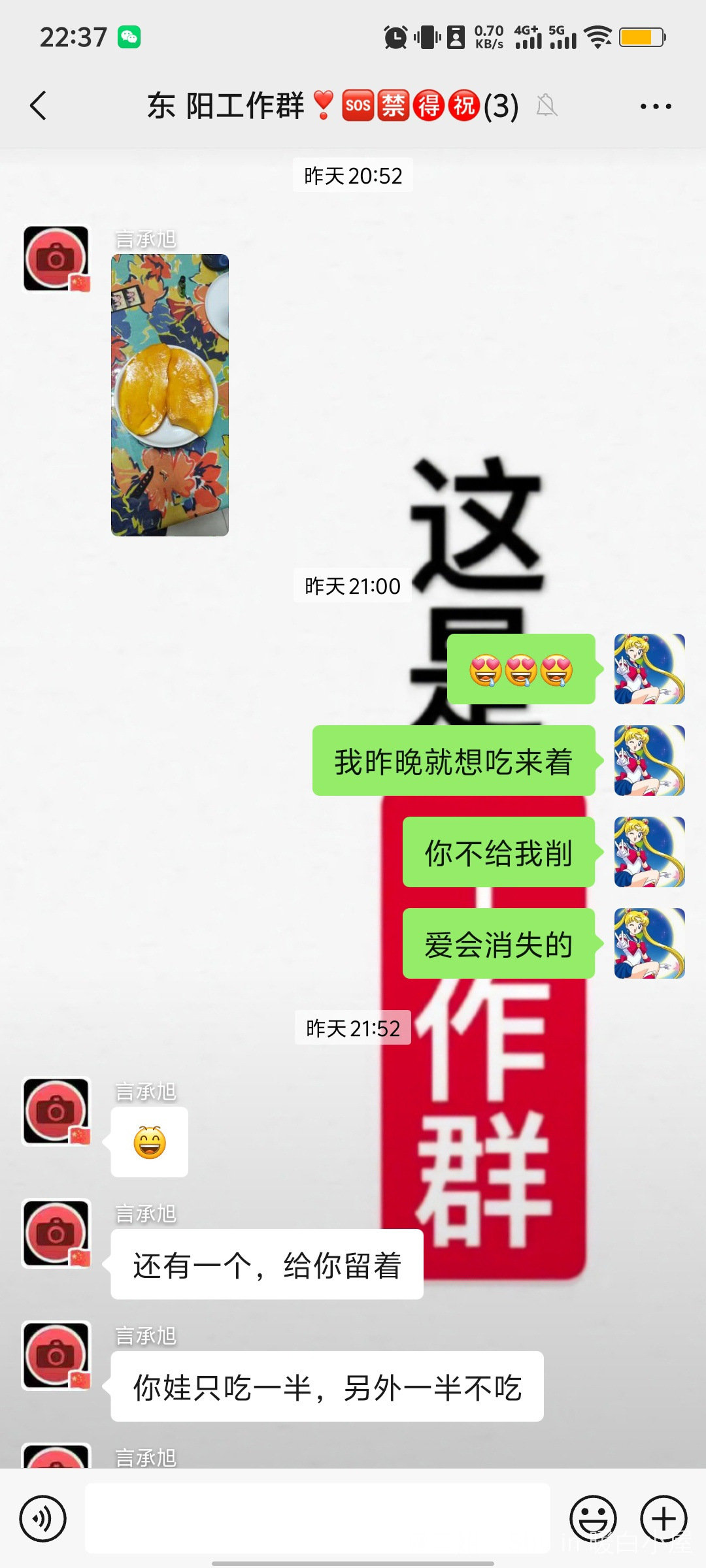The height and width of the screenshot is (1568, 706).
Task: Open the plus attachment menu
Action: 664,1518
